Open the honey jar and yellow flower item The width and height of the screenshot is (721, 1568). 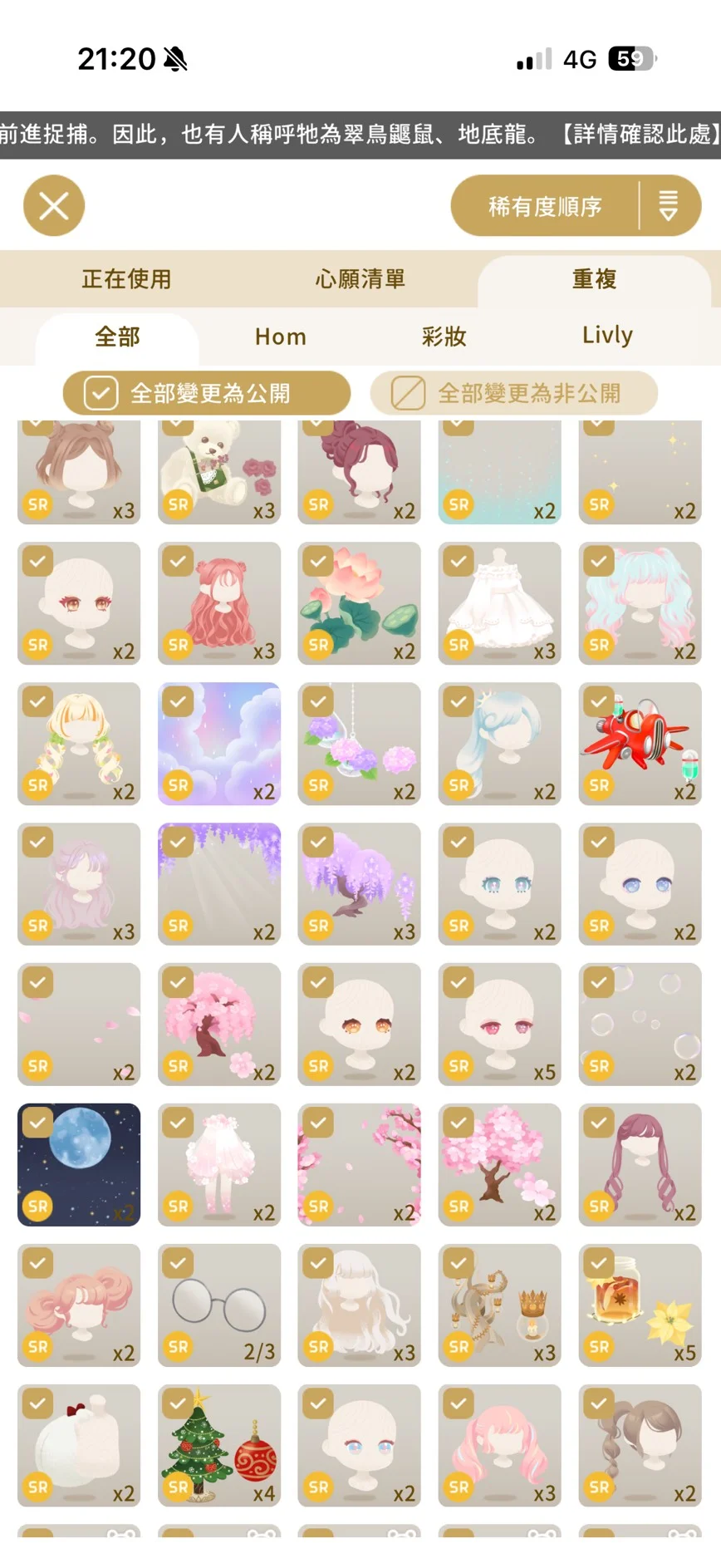tap(640, 1305)
